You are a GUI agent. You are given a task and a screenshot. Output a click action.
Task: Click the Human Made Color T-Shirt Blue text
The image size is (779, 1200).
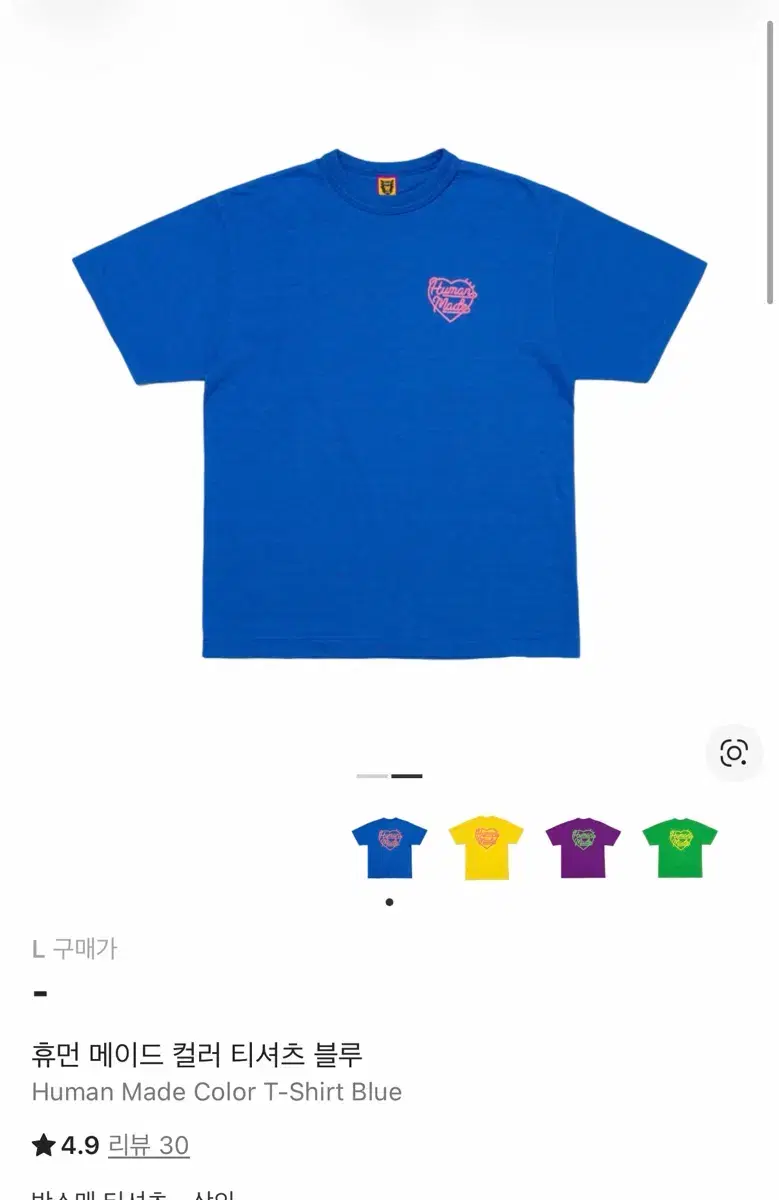click(216, 1093)
